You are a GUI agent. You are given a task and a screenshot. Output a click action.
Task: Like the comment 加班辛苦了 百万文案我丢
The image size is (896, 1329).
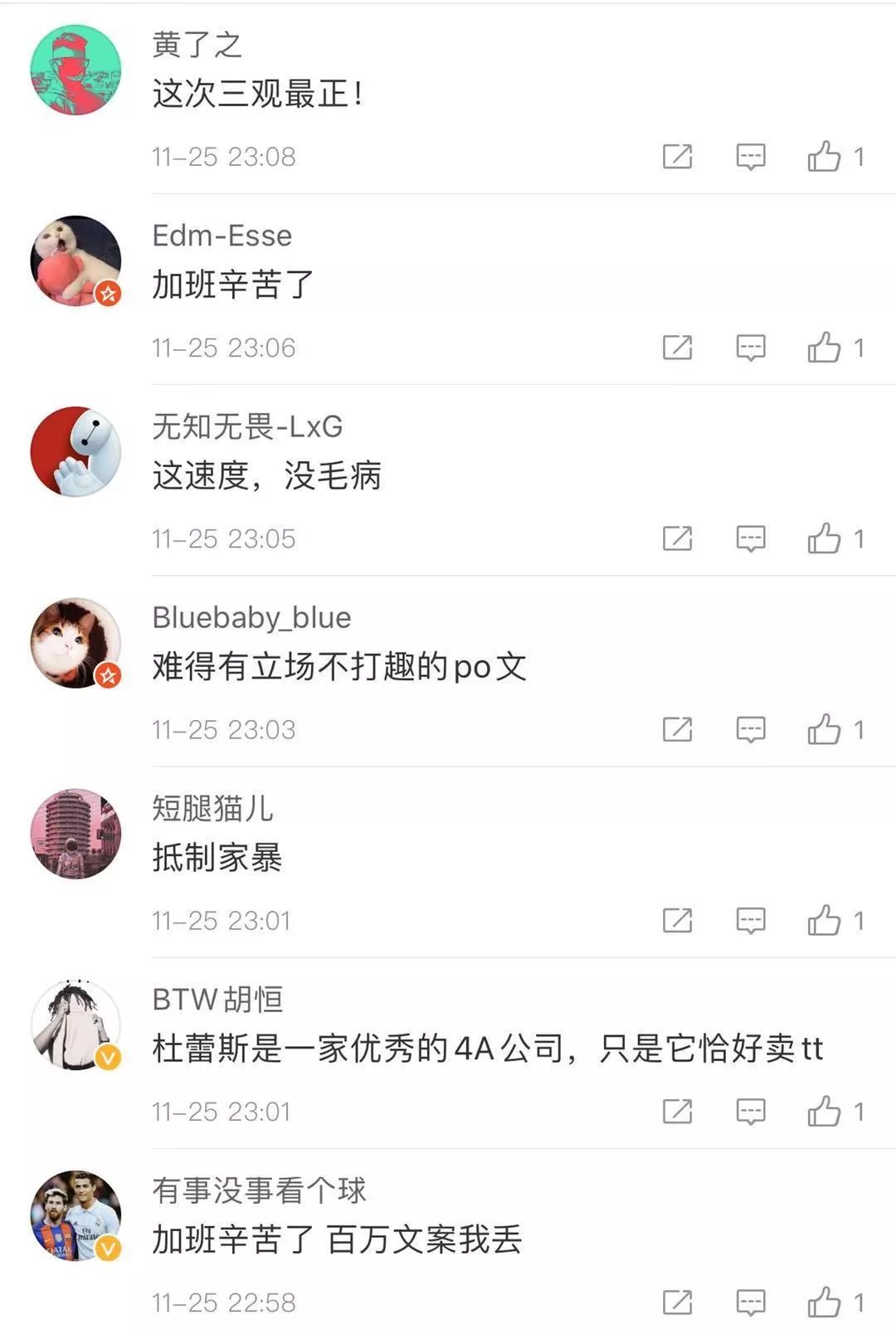coord(824,1302)
